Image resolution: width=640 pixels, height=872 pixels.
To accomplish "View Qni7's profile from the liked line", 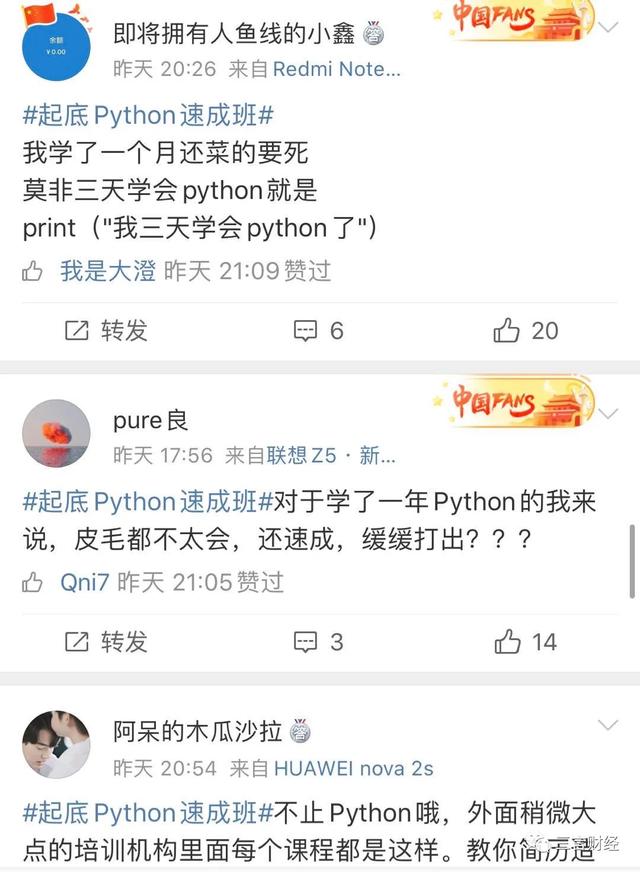I will click(x=84, y=582).
